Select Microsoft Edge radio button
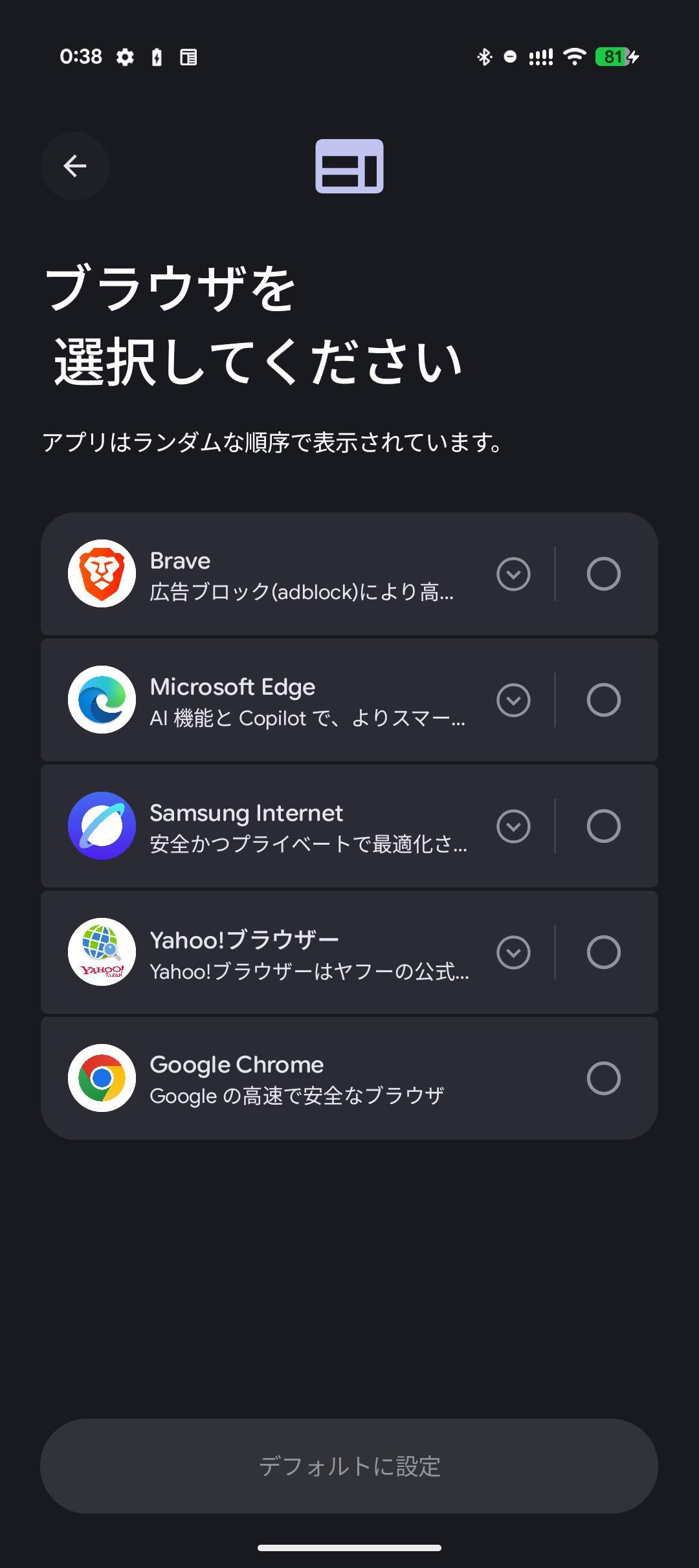Screen dimensions: 699x1568 (x=603, y=700)
